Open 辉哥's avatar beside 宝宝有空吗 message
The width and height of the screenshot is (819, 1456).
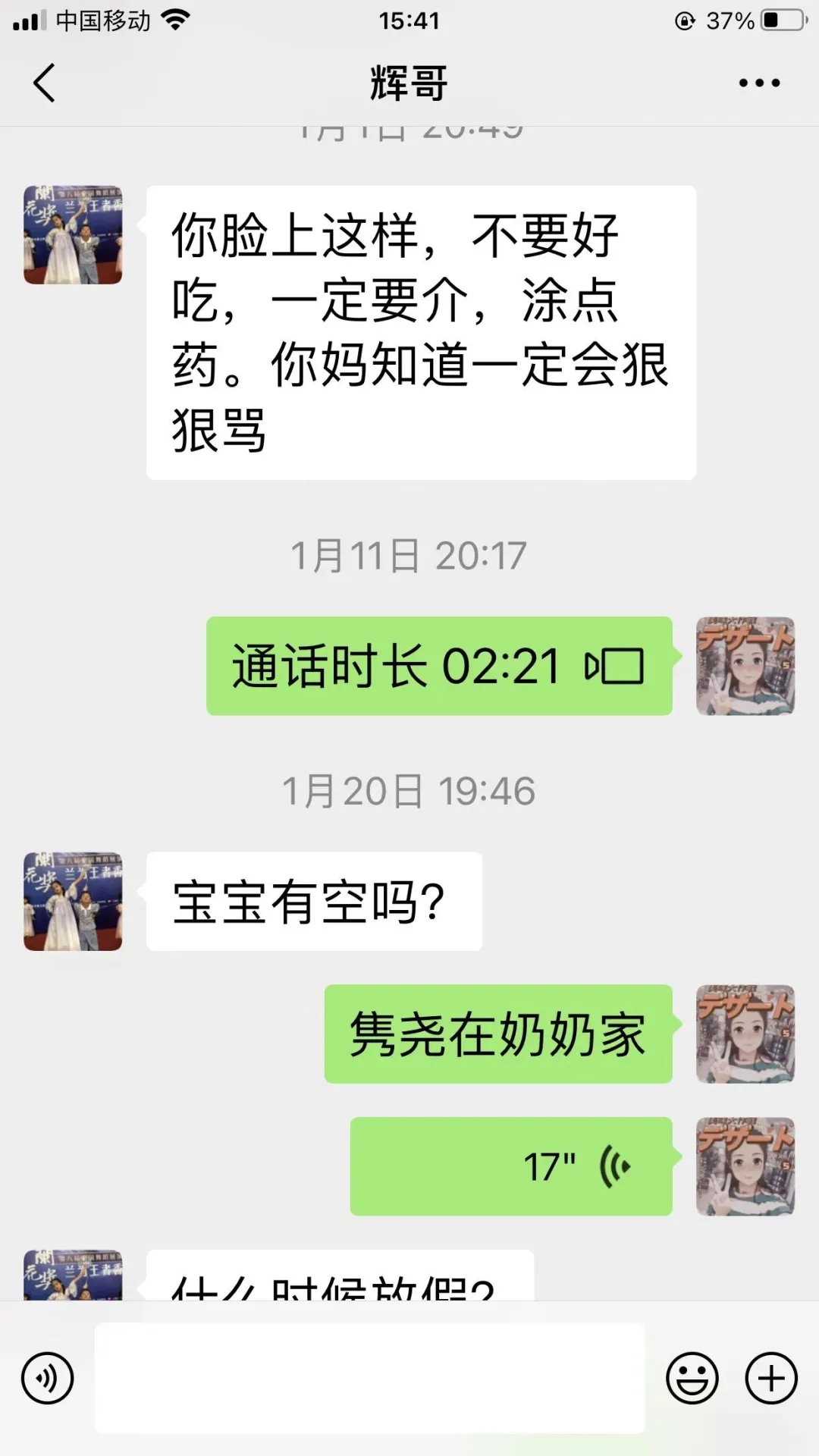click(x=73, y=901)
